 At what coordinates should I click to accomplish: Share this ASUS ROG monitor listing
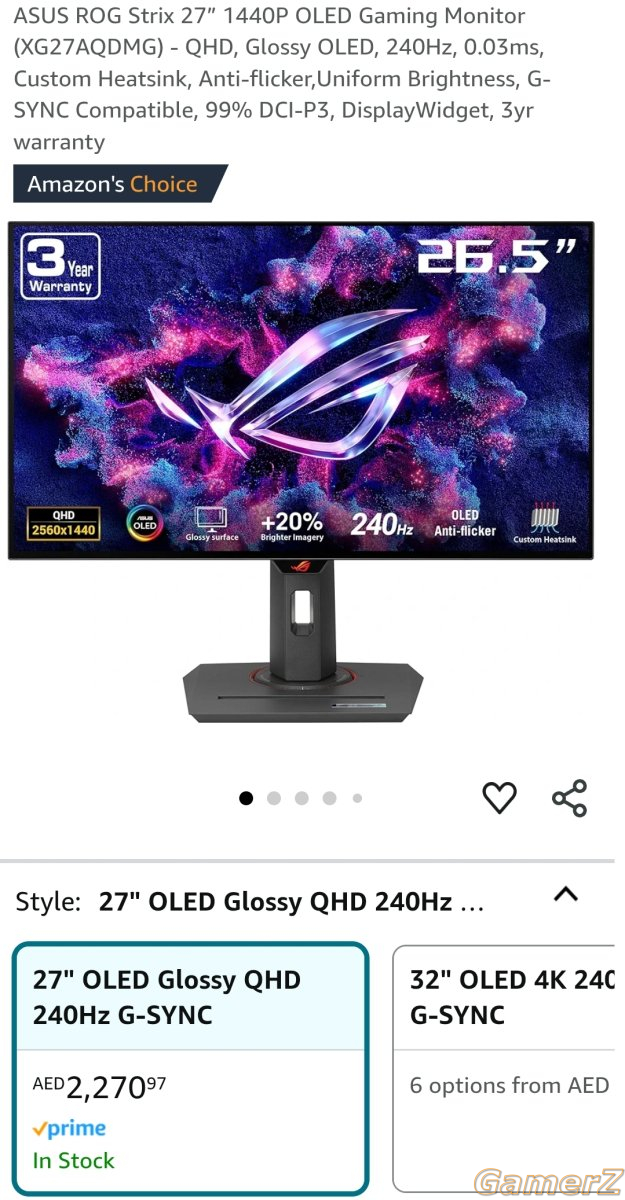(x=569, y=797)
